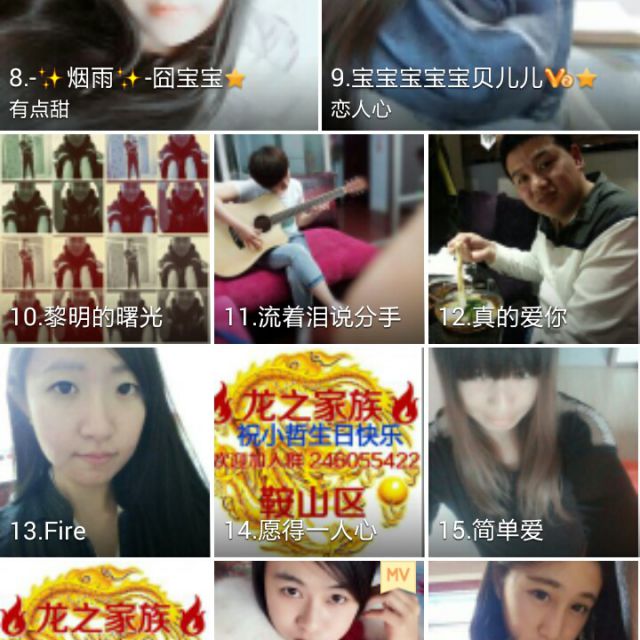Play 11.流着泪说分手 guitar tile
640x640 pixels.
(319, 239)
